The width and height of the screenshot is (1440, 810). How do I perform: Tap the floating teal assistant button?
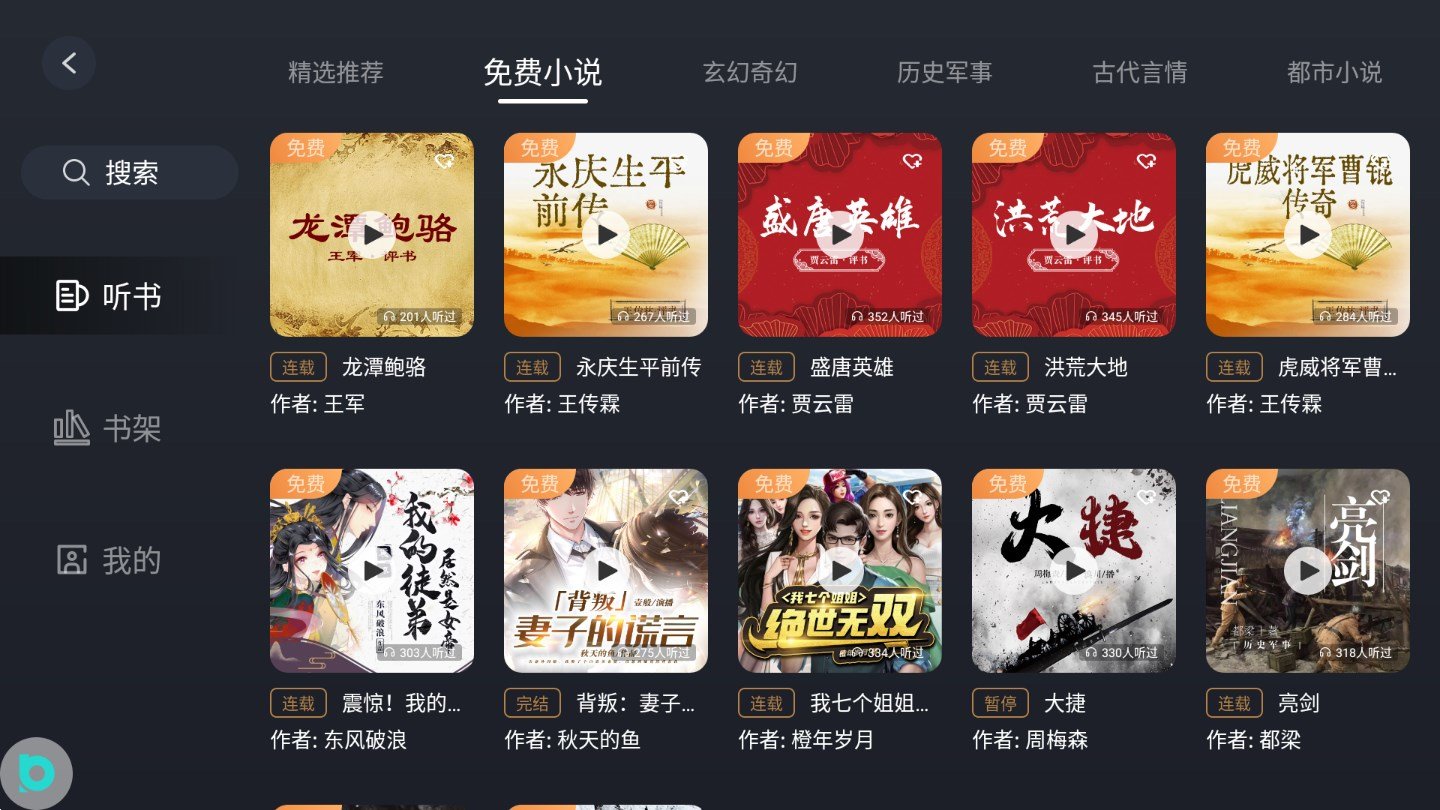coord(37,773)
